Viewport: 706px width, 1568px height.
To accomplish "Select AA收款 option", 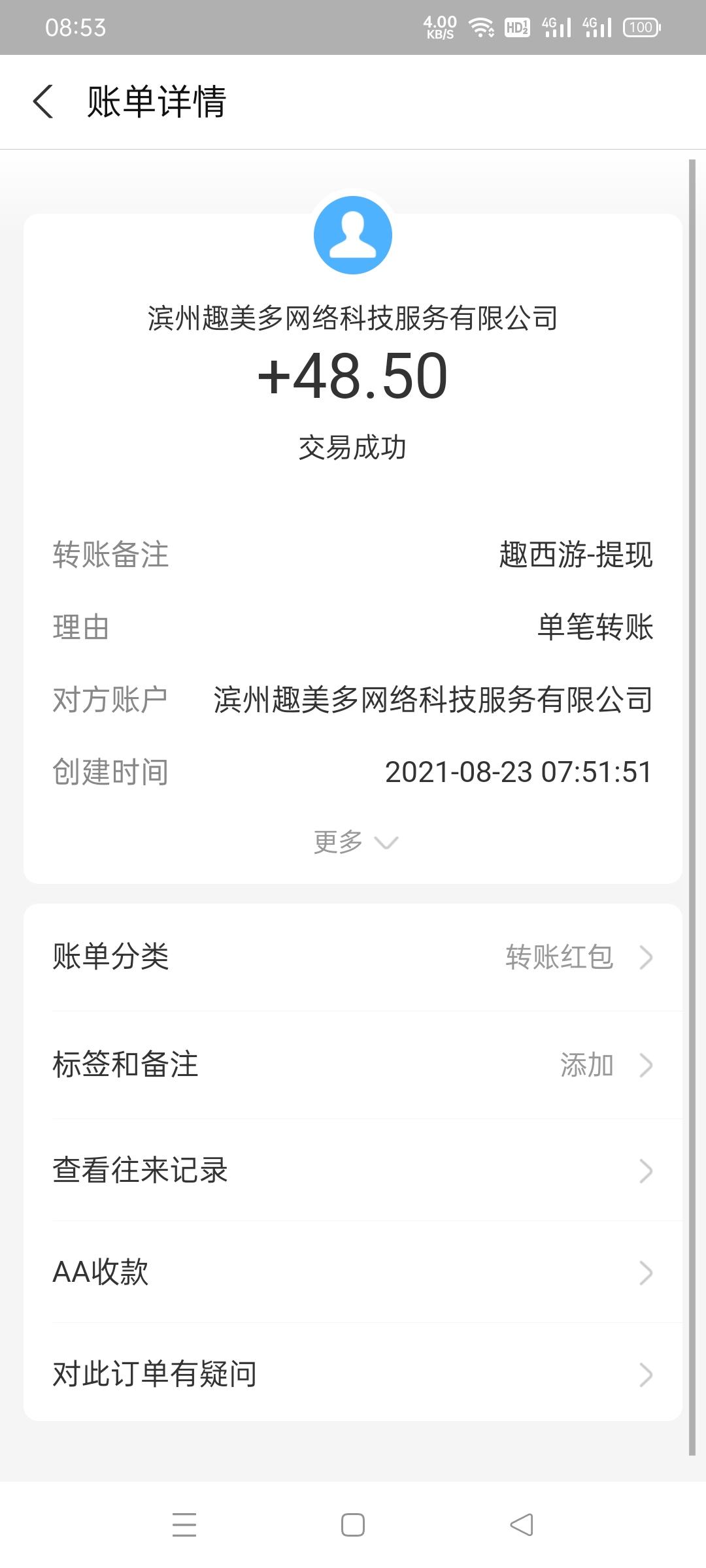I will 353,1272.
